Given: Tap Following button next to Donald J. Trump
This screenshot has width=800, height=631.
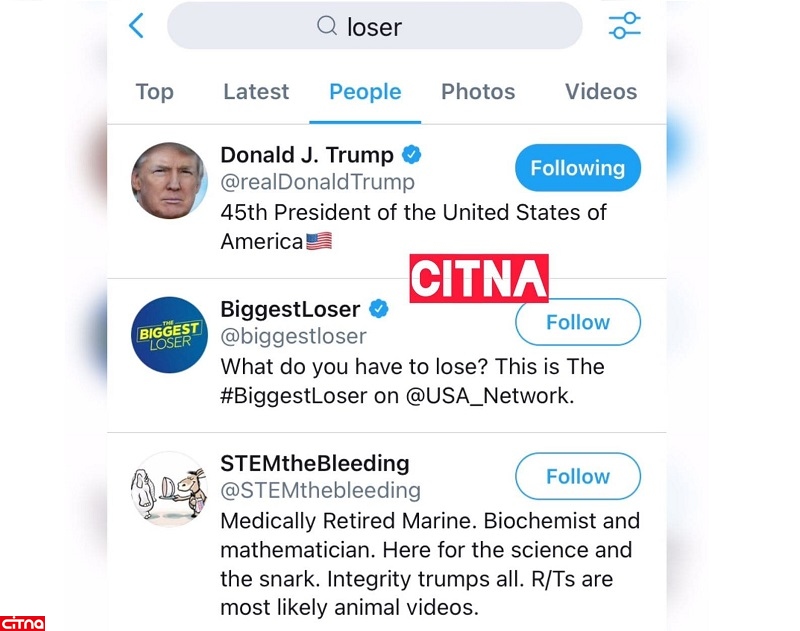Looking at the screenshot, I should [x=577, y=168].
